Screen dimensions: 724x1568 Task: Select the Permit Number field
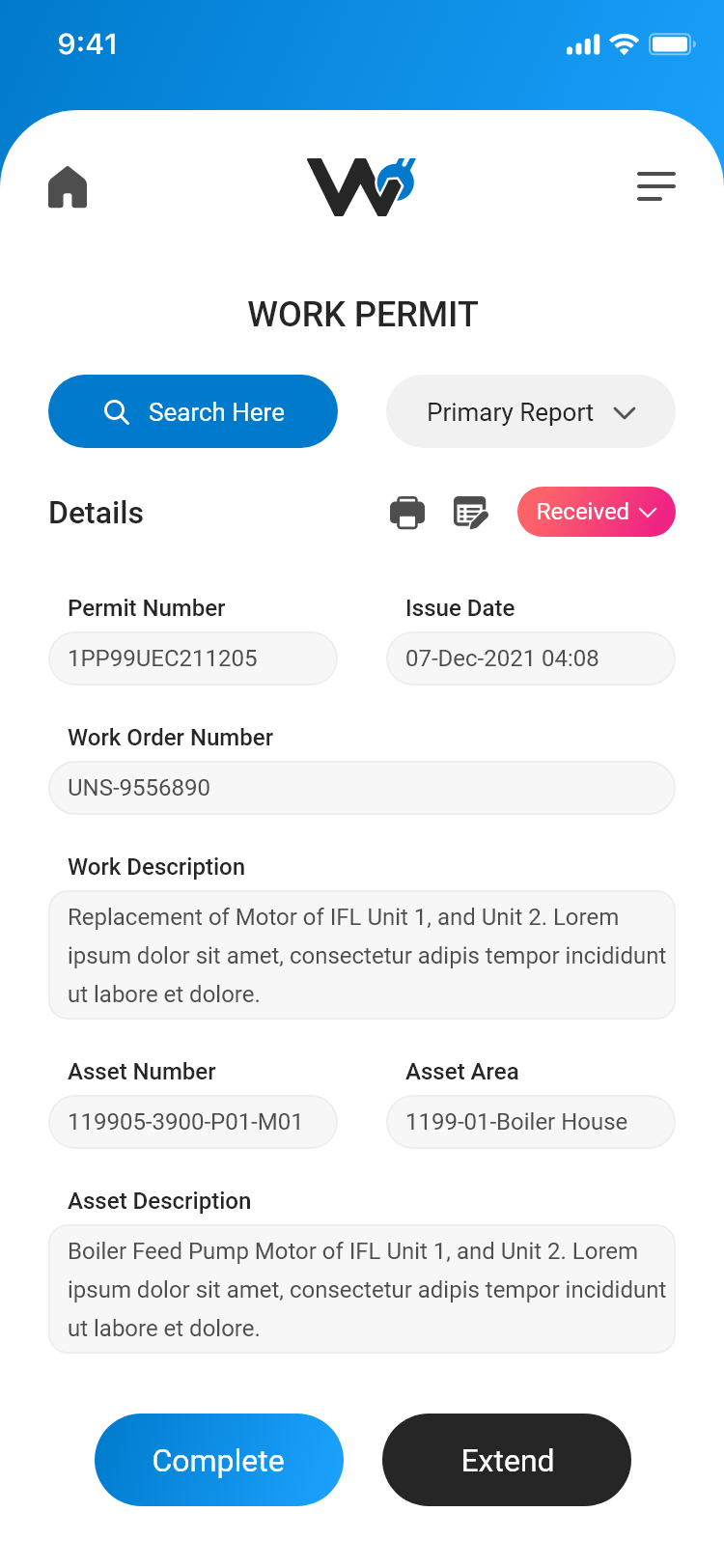coord(193,658)
